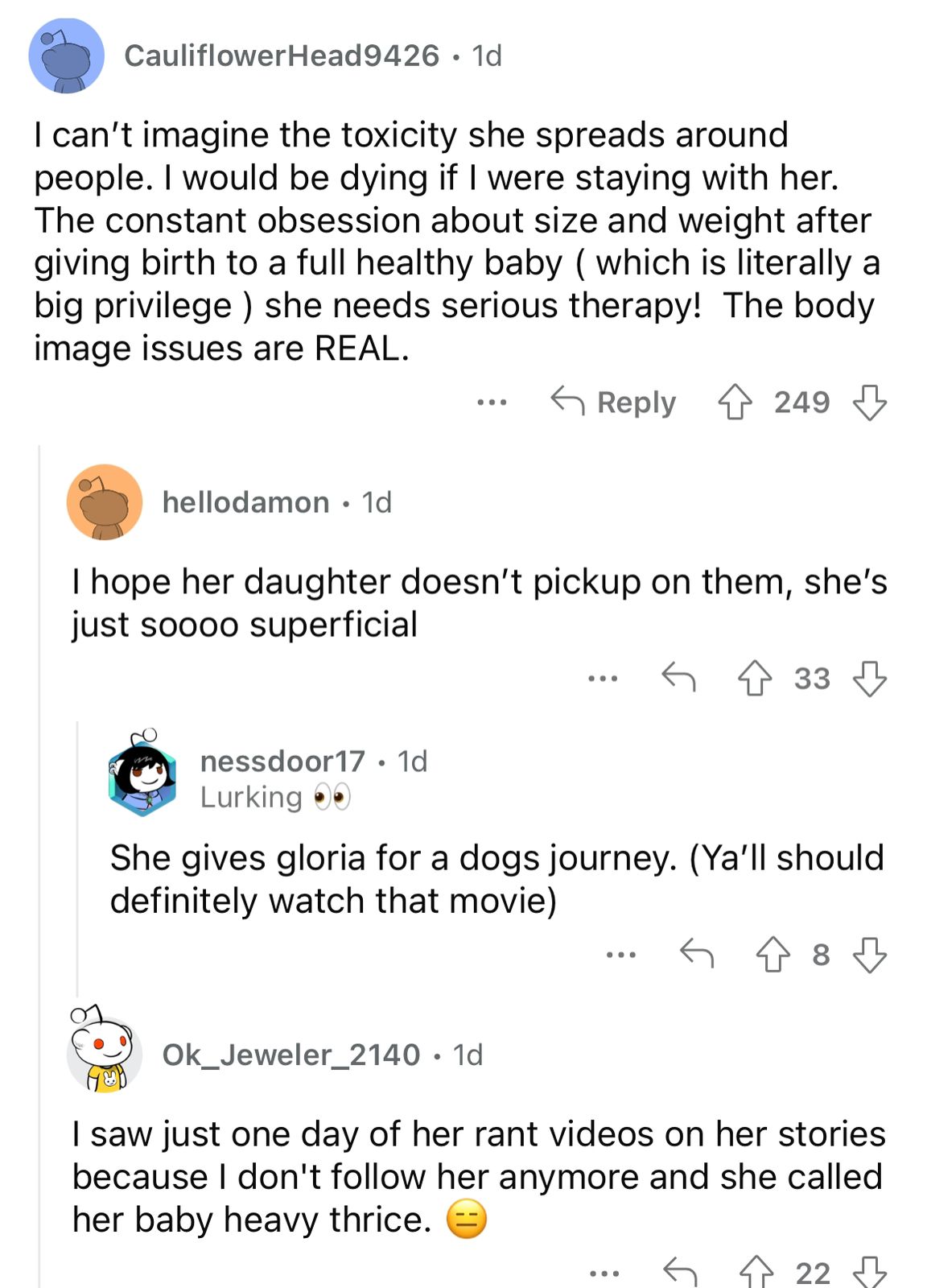The image size is (927, 1288).
Task: Open Ok_Jeweler_2140's profile
Action: 290,1055
